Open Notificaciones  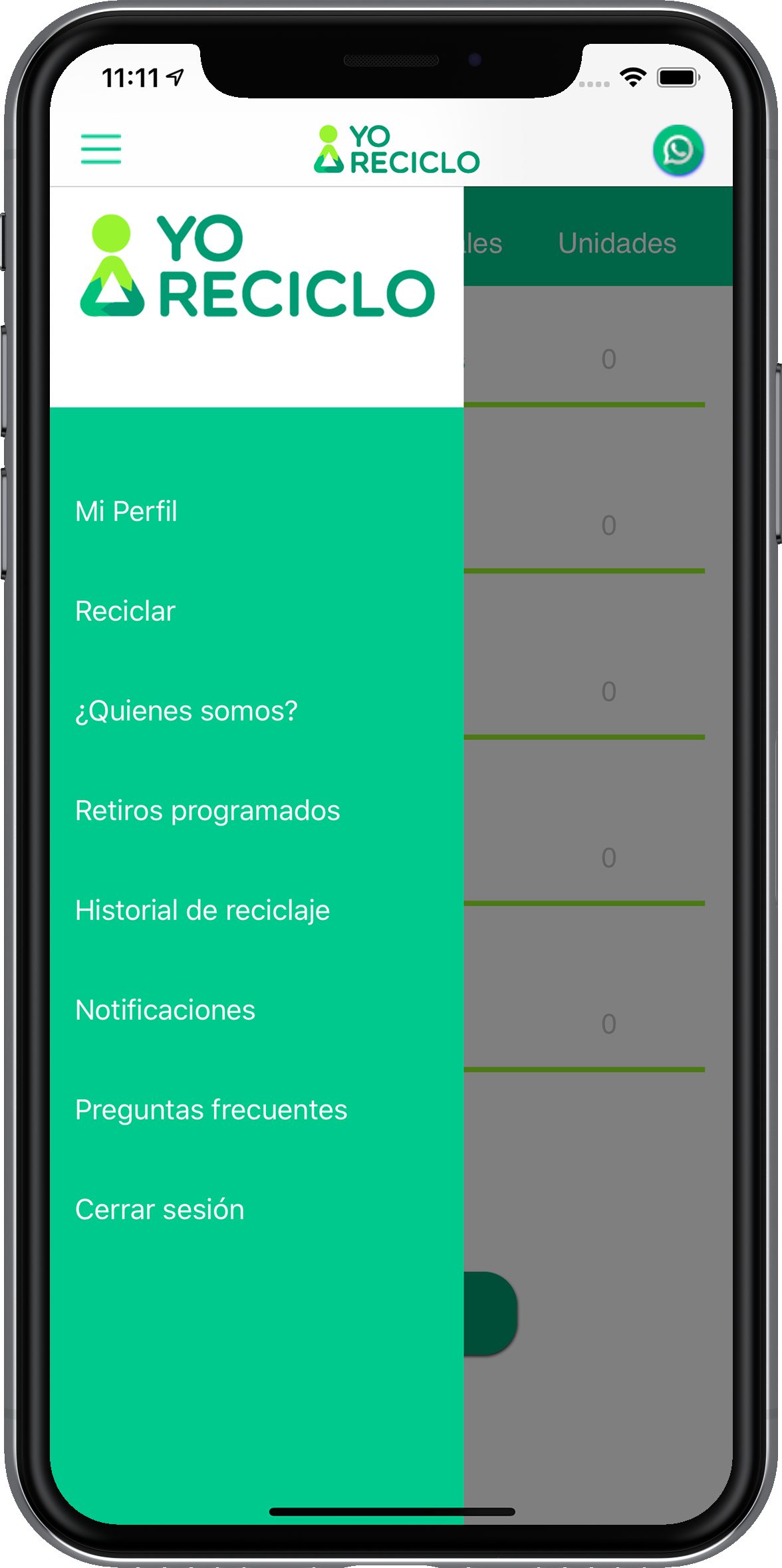coord(165,1010)
